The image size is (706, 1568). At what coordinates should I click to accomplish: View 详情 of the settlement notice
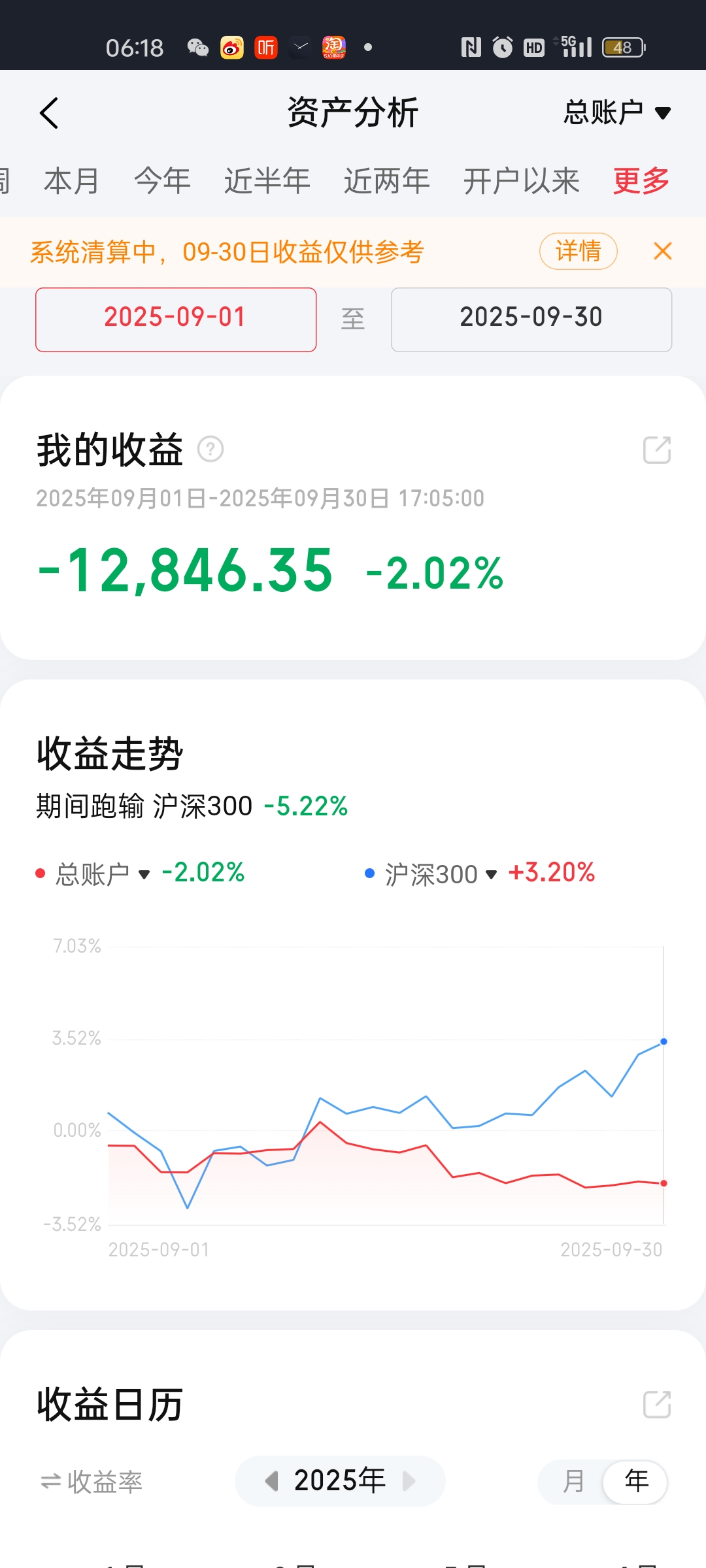click(x=578, y=252)
